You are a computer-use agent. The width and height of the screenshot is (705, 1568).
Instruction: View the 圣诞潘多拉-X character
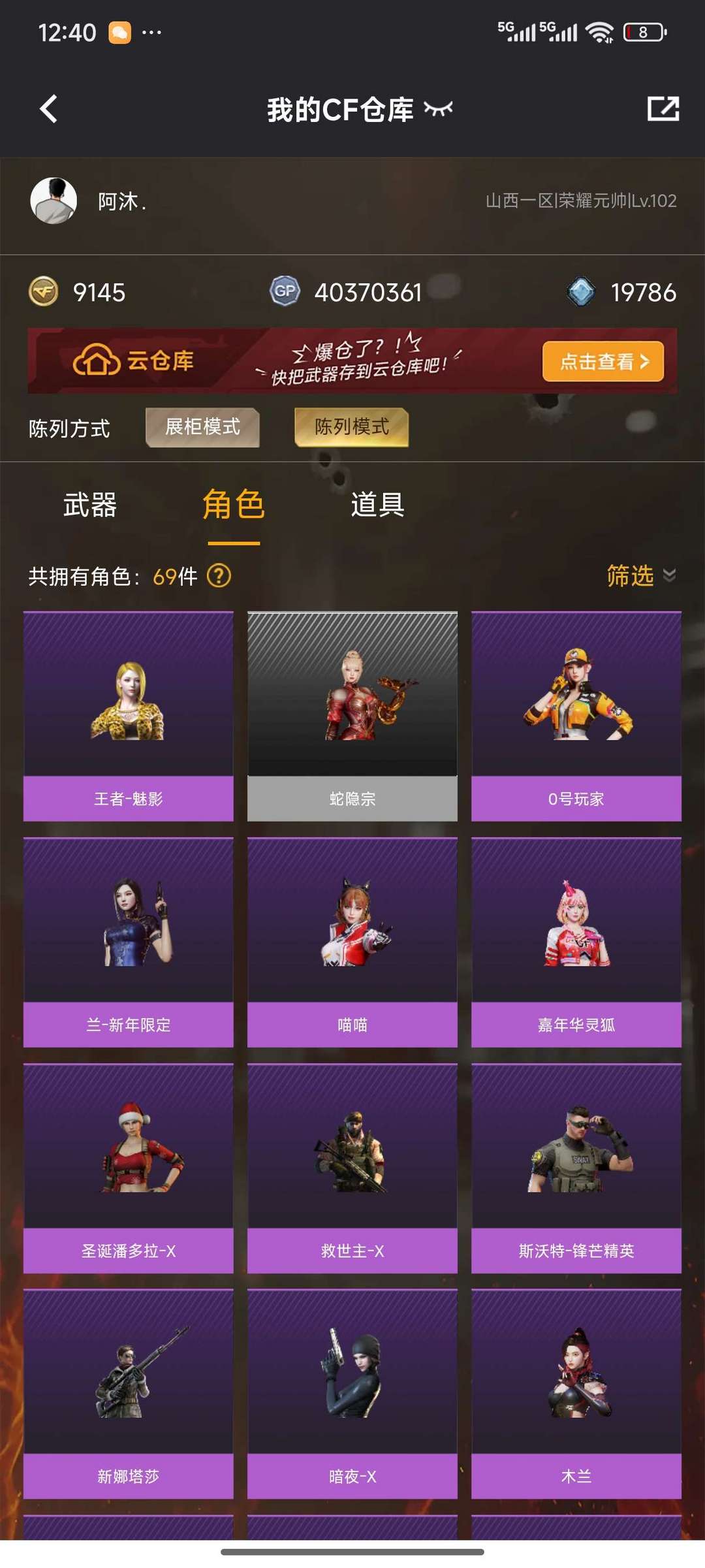129,1168
